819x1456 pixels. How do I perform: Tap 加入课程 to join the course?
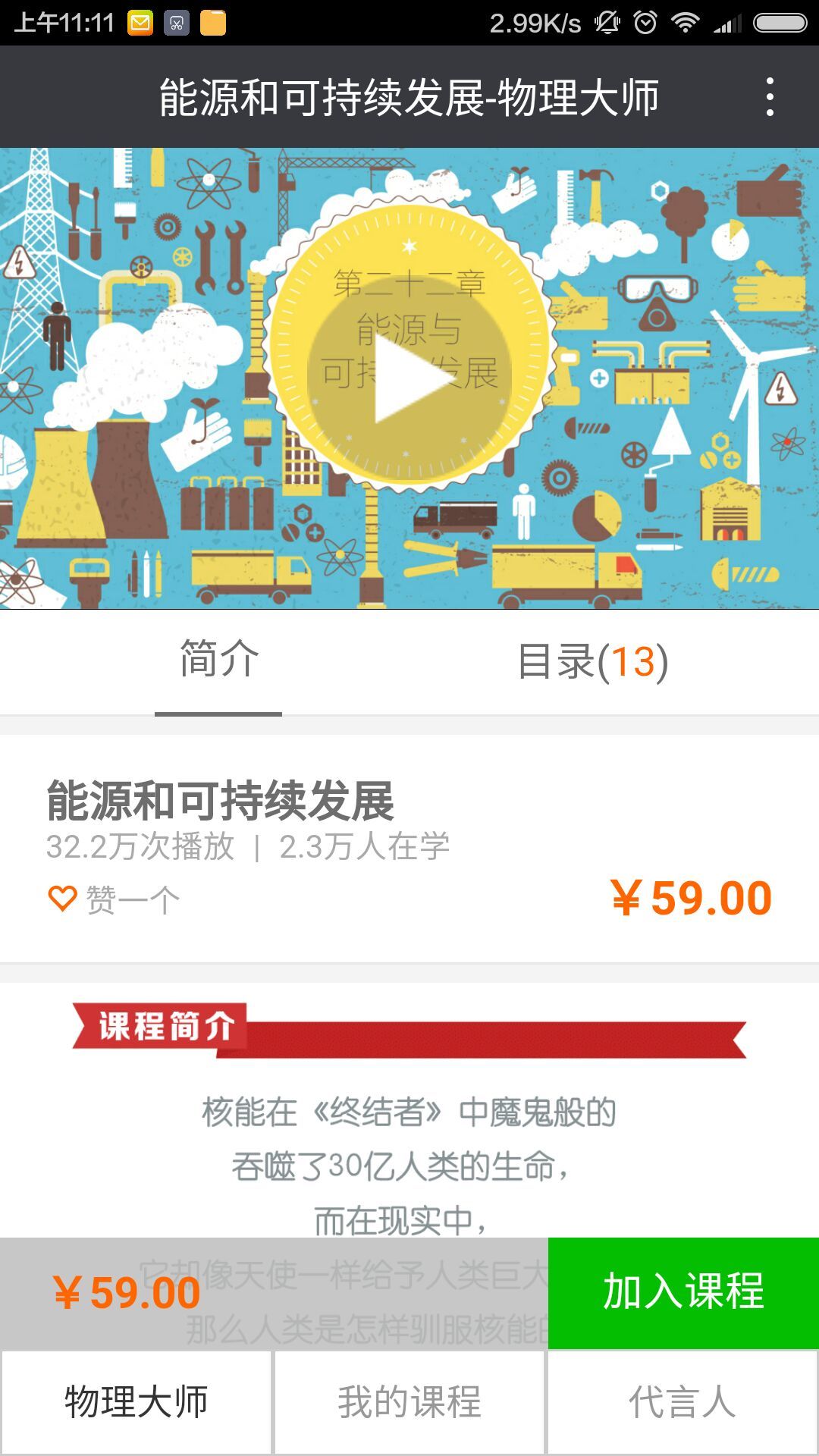point(682,1292)
